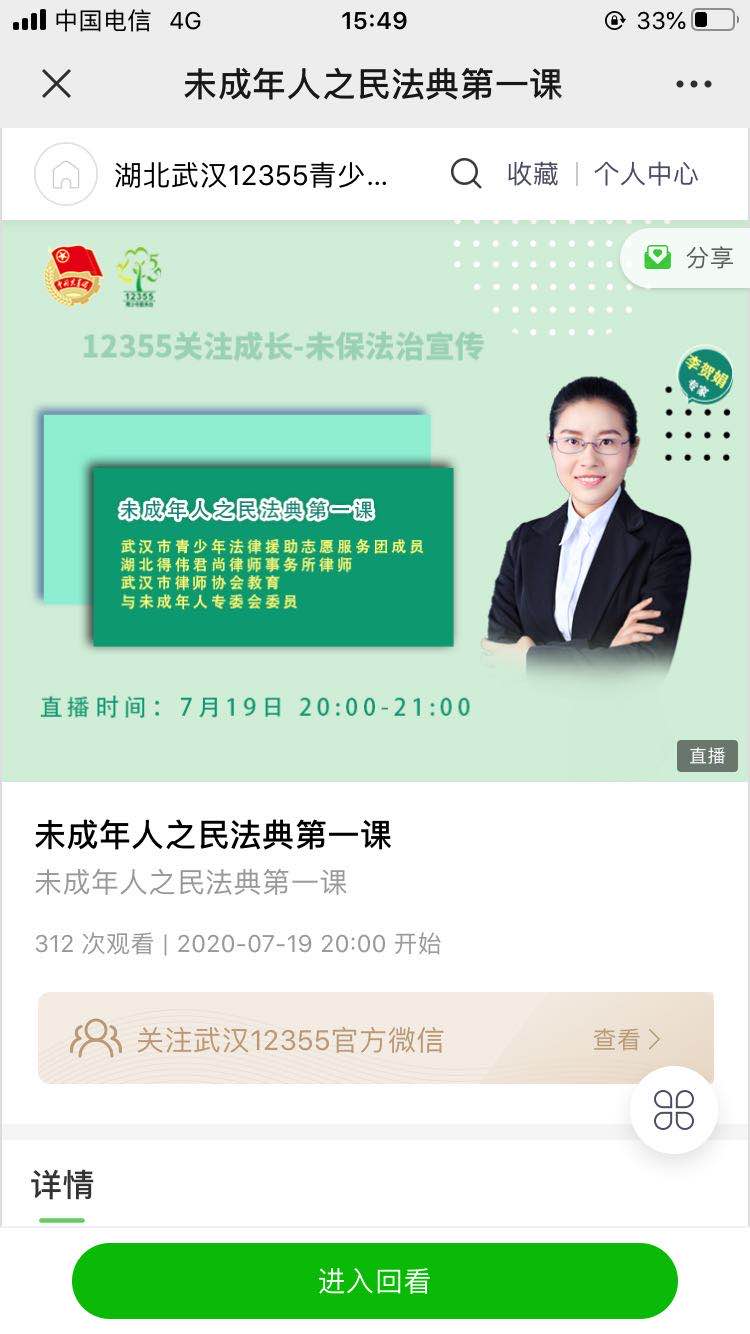Open the live stream cover banner
The height and width of the screenshot is (1334, 750).
click(374, 500)
